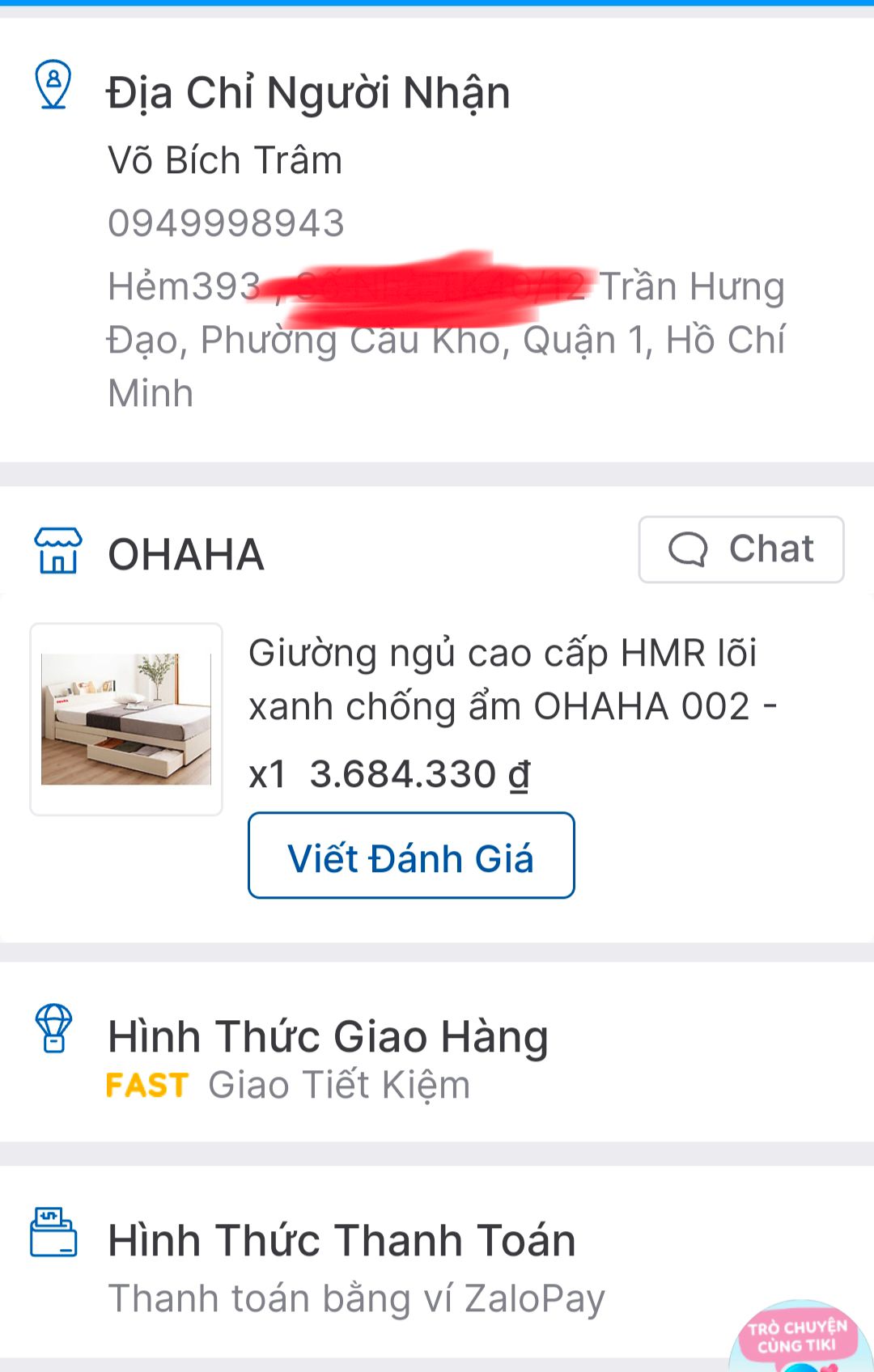This screenshot has width=874, height=1372.
Task: Click the price 3.684.330 đ
Action: click(418, 773)
